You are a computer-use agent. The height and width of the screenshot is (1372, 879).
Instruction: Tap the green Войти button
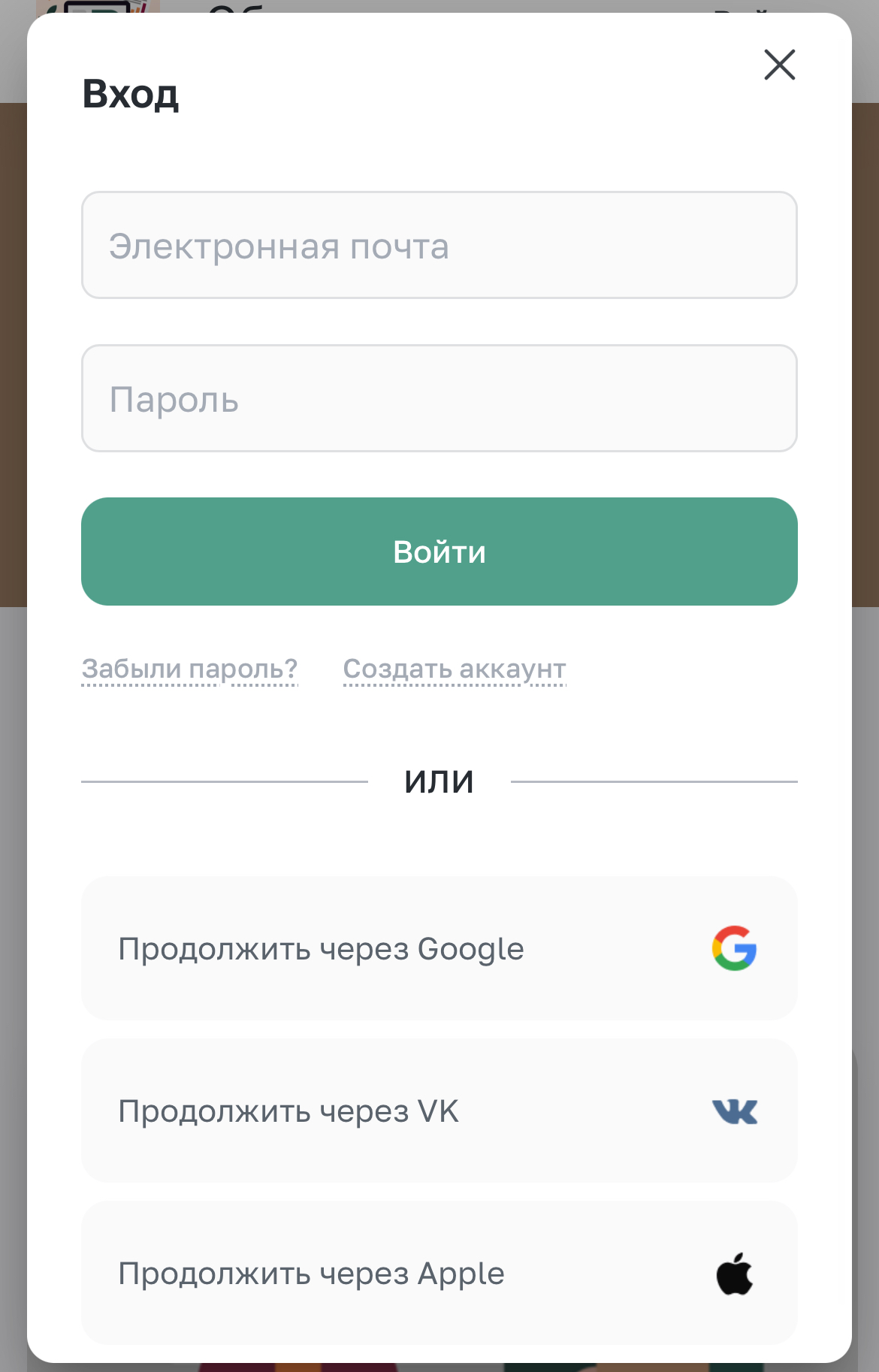click(439, 552)
